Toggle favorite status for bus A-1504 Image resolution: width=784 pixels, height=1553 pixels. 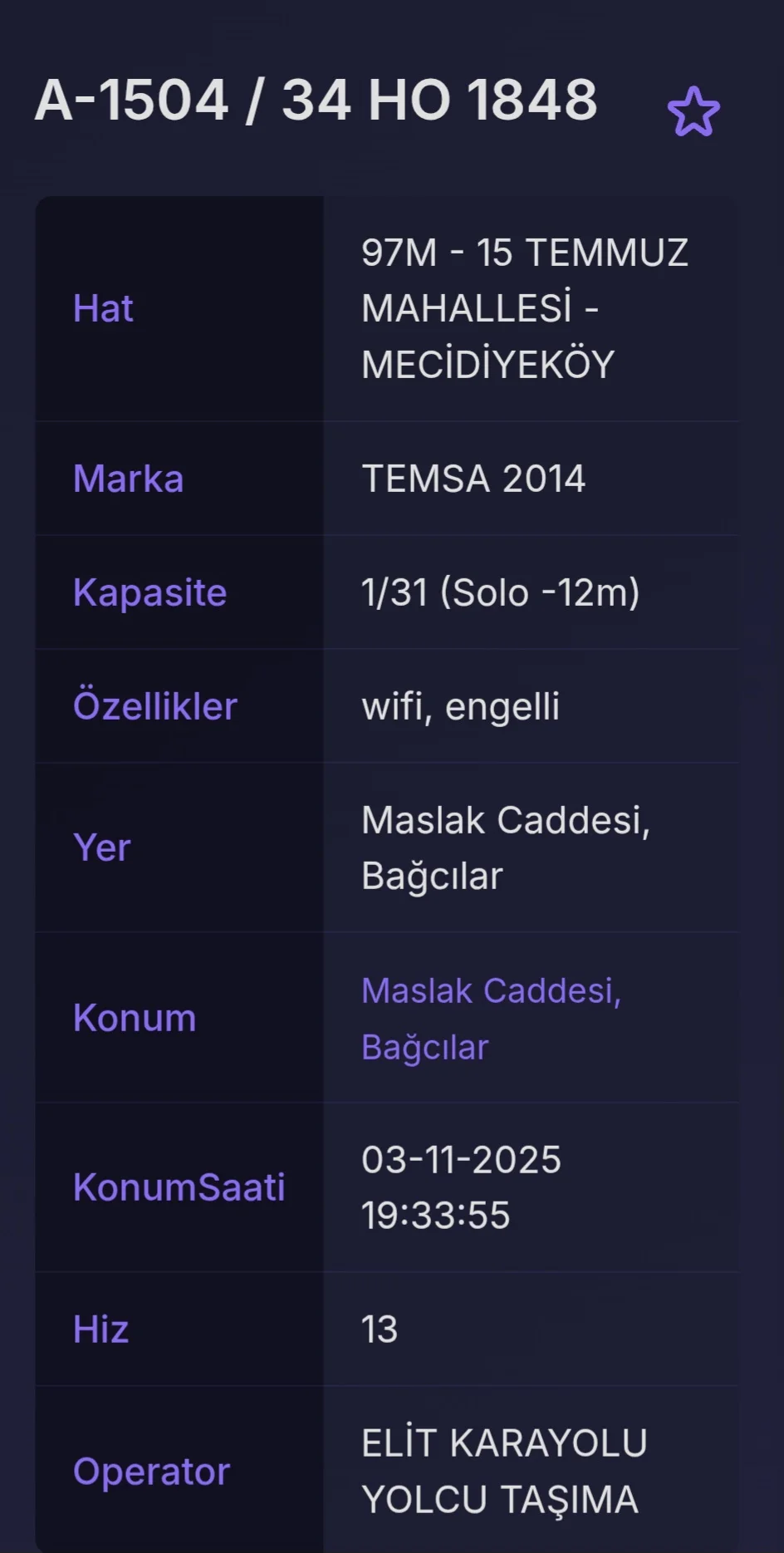[694, 111]
